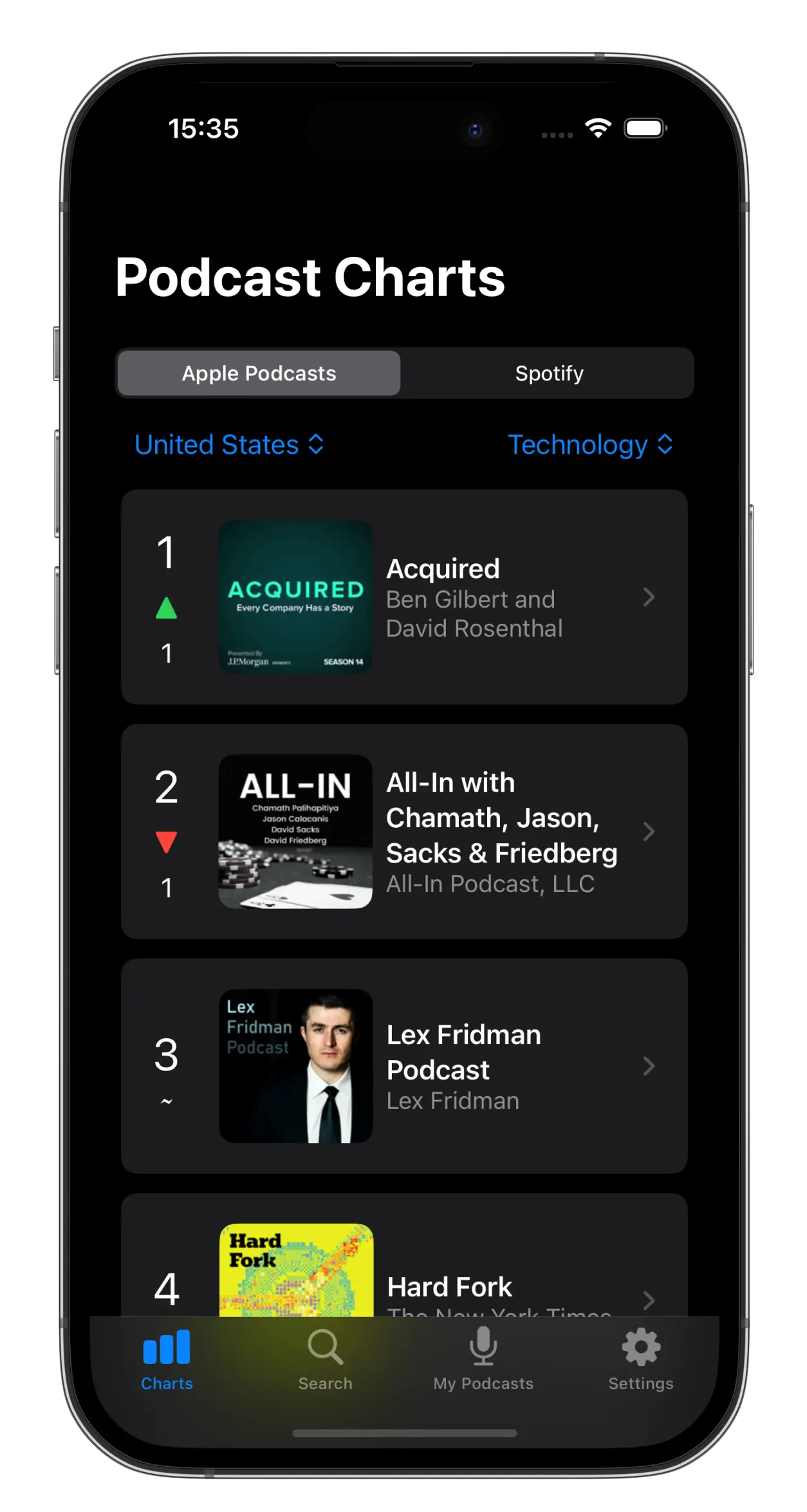View the All-In podcast details
The width and height of the screenshot is (807, 1512).
[404, 831]
